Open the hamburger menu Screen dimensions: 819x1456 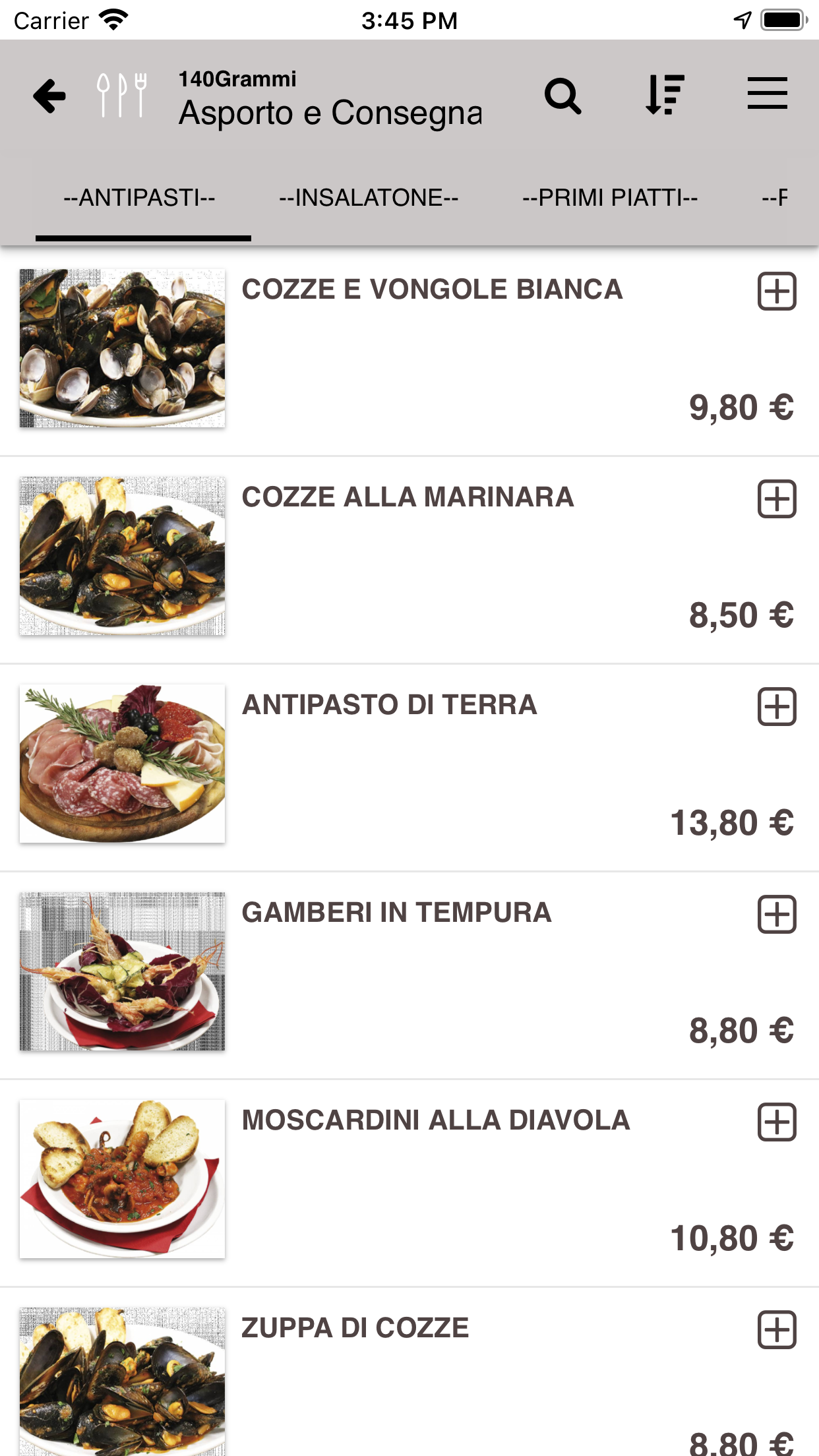767,94
